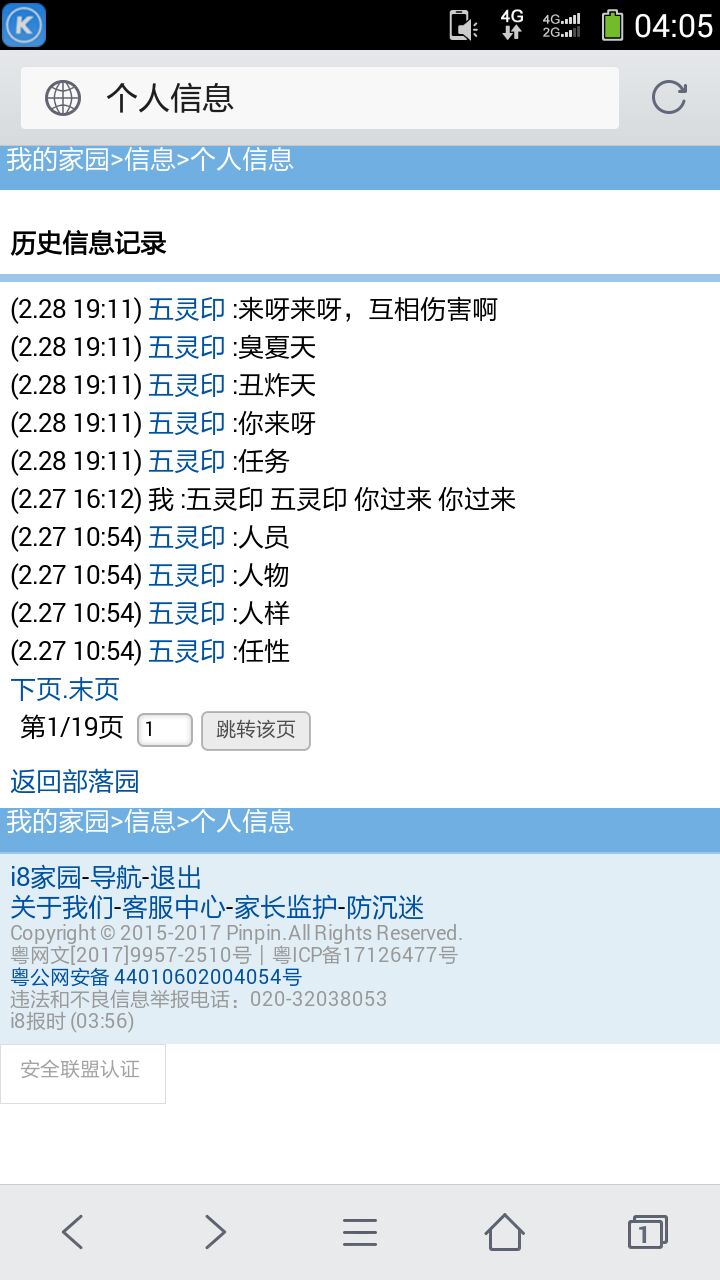Image resolution: width=720 pixels, height=1280 pixels.
Task: Open 五灵印 link beside 臭夏天
Action: [x=187, y=348]
